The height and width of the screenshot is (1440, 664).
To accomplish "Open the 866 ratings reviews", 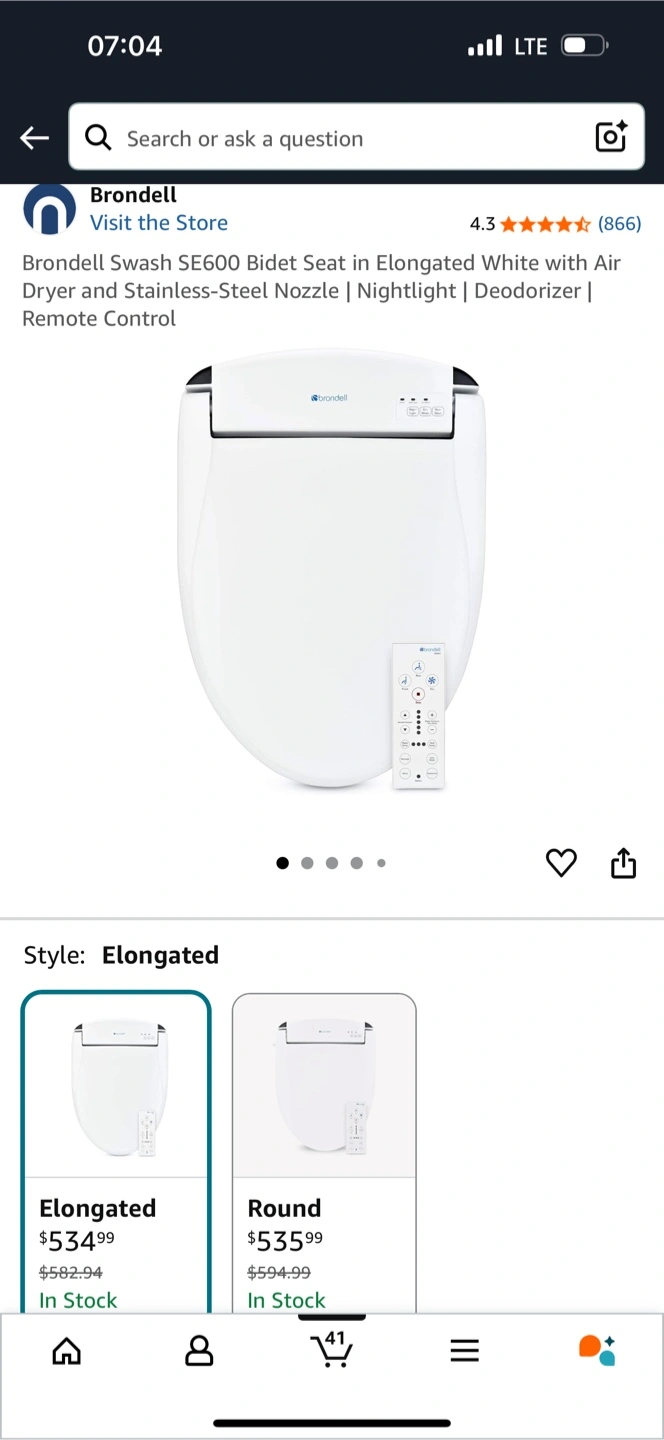I will [x=620, y=223].
